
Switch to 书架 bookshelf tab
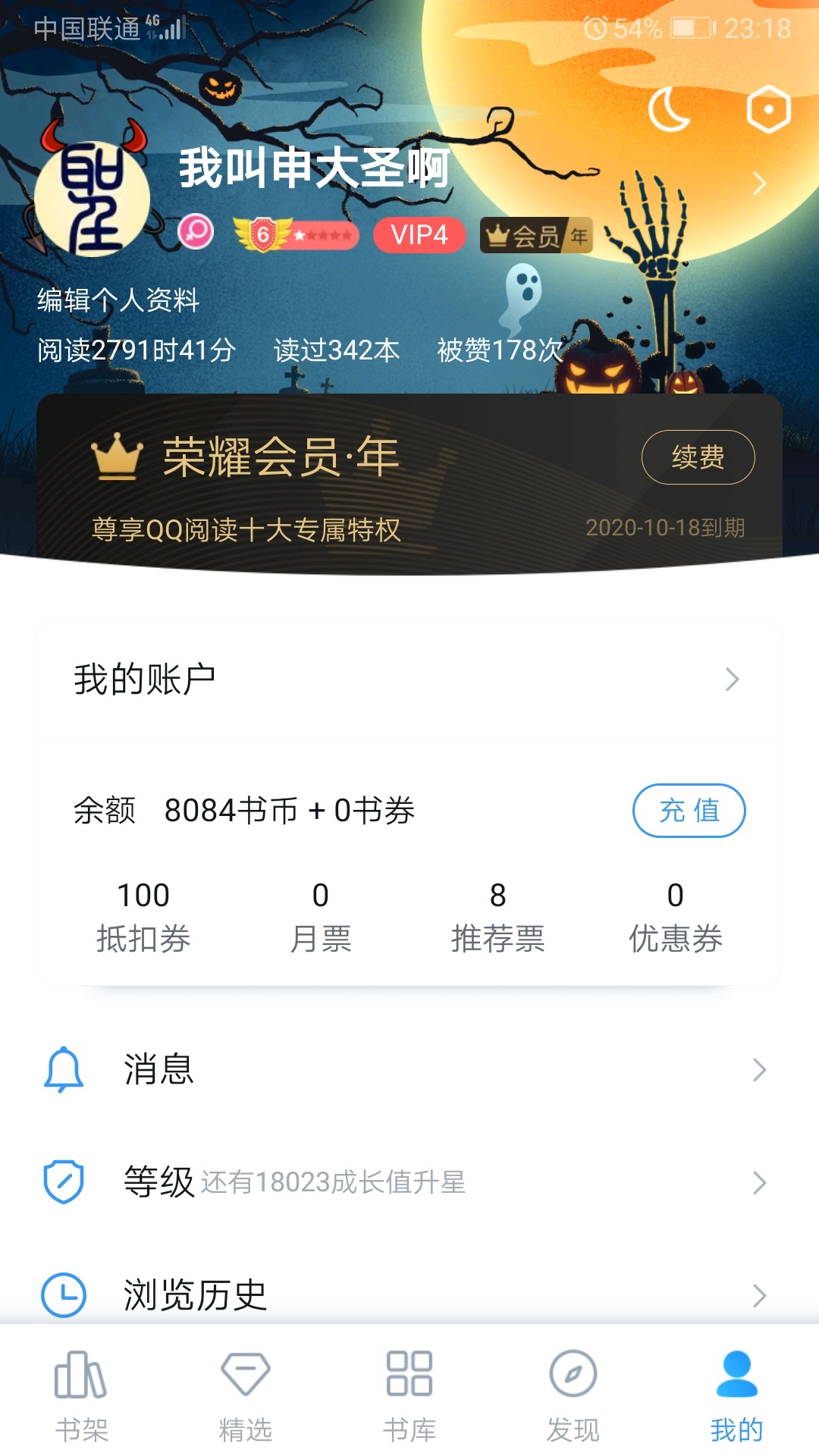82,1395
